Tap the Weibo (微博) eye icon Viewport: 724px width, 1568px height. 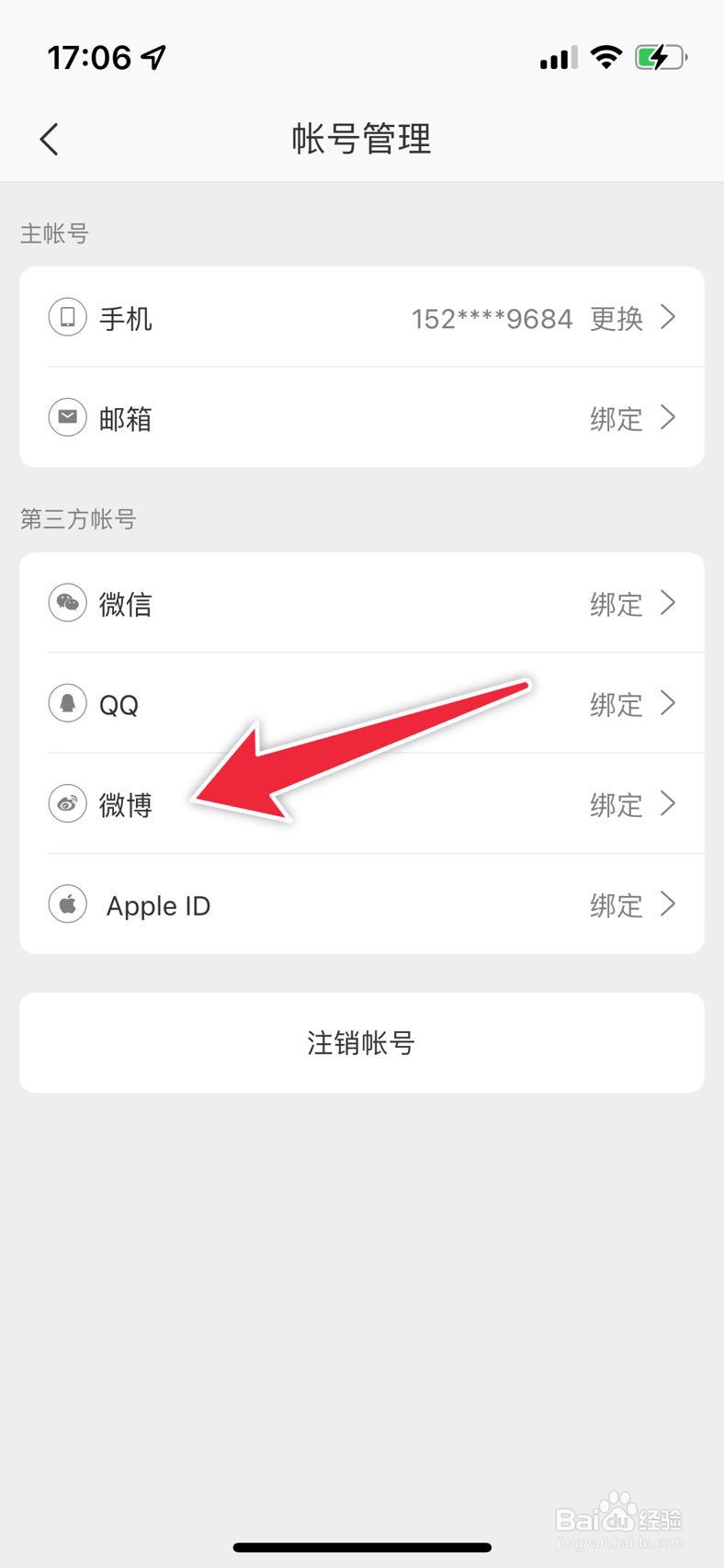67,802
